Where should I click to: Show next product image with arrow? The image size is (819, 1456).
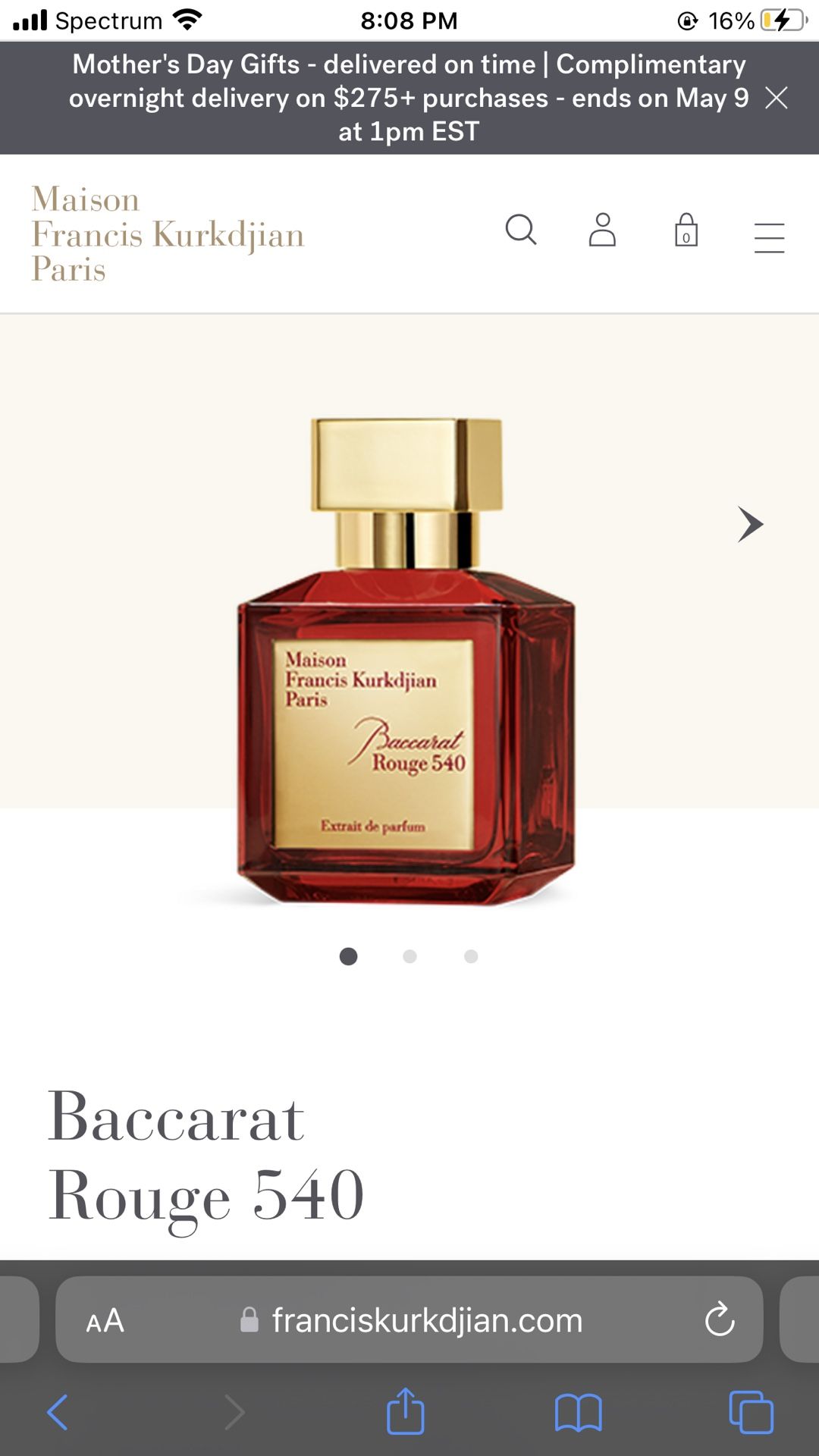[x=750, y=524]
